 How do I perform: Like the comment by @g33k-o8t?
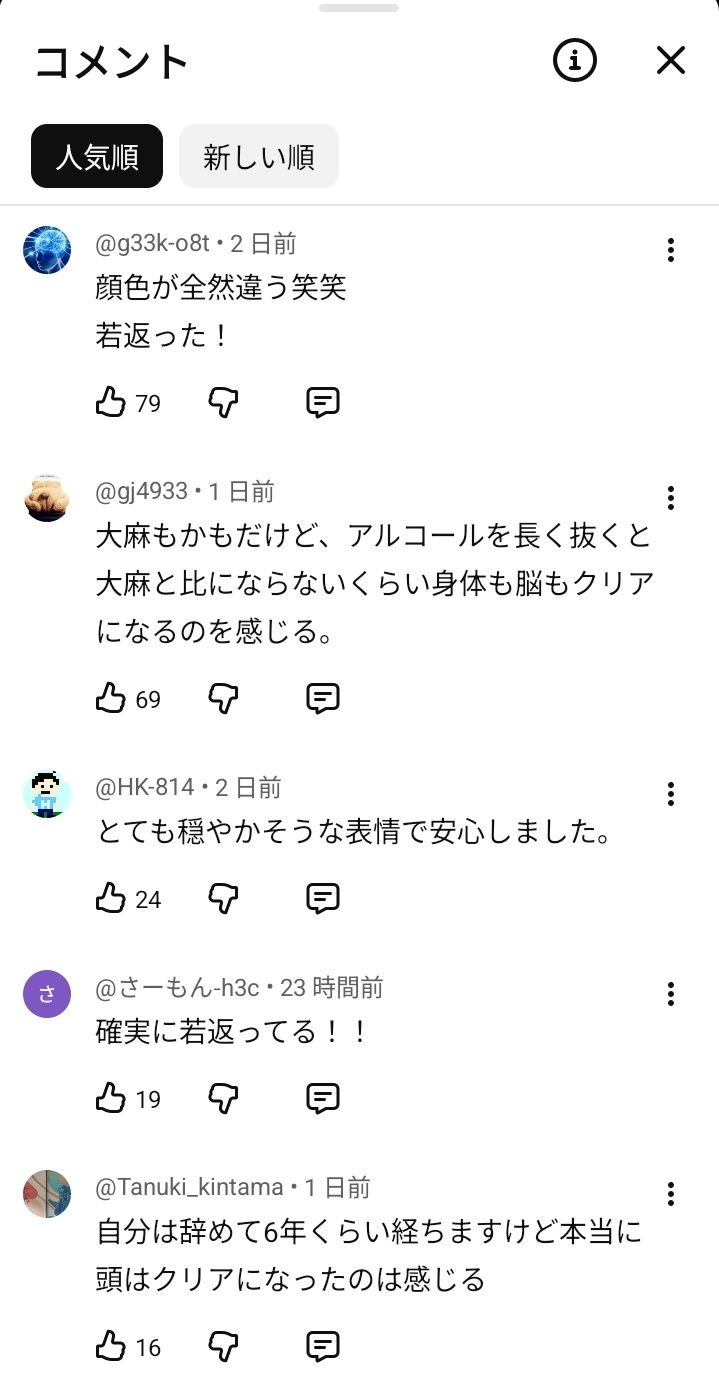pyautogui.click(x=110, y=403)
